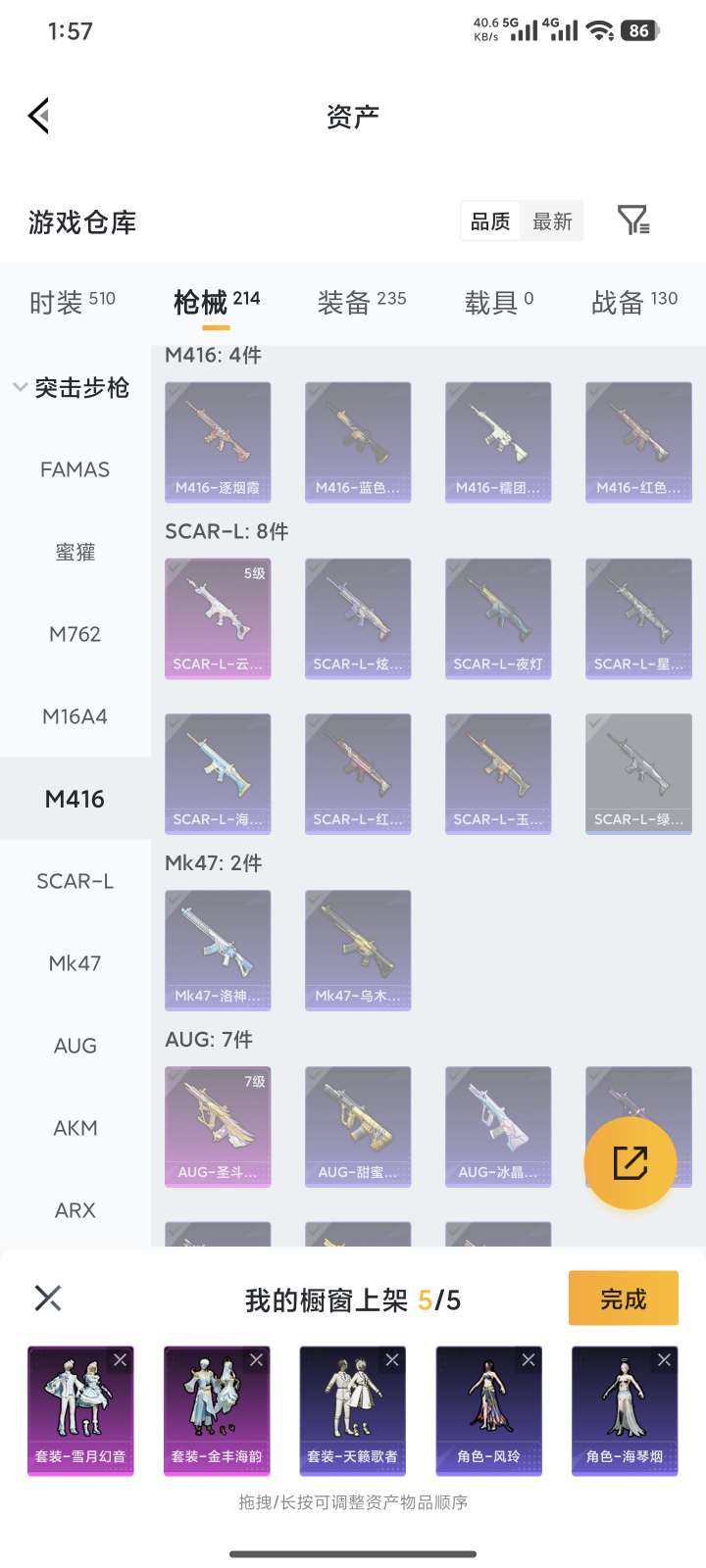Sort items by 最新
The height and width of the screenshot is (1568, 706).
[552, 221]
